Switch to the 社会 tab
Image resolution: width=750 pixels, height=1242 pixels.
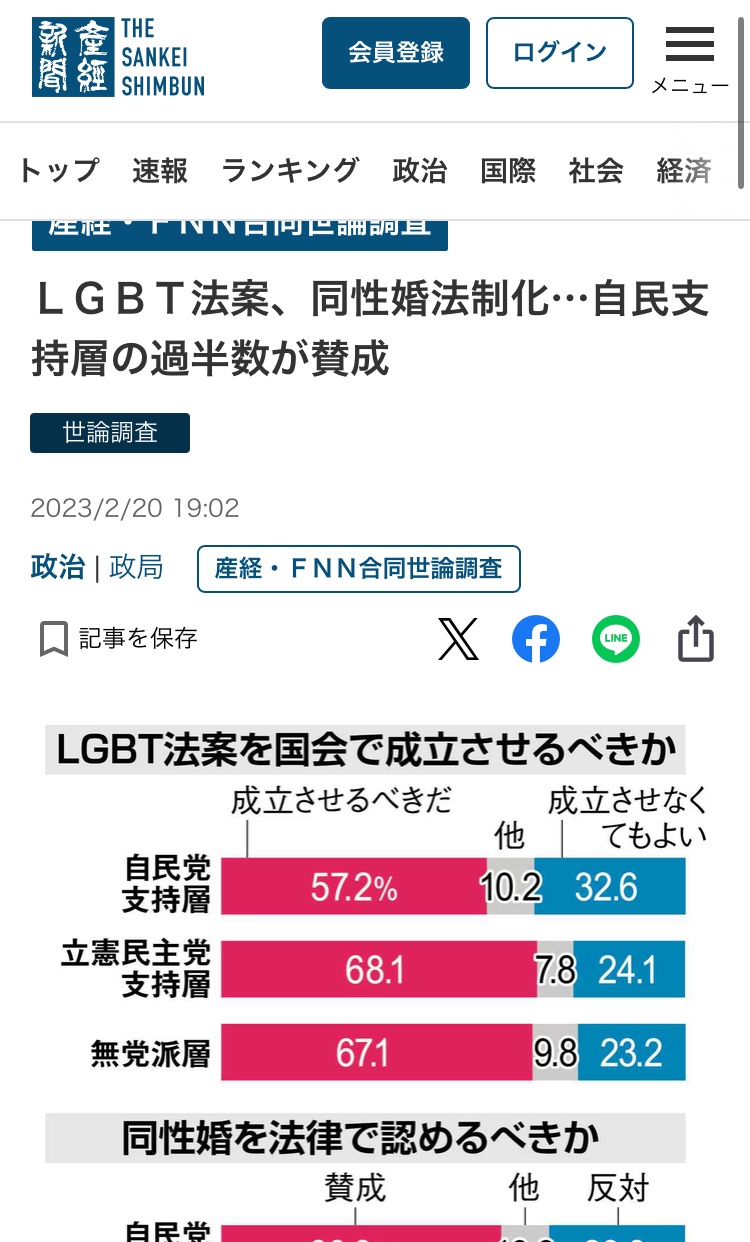596,171
